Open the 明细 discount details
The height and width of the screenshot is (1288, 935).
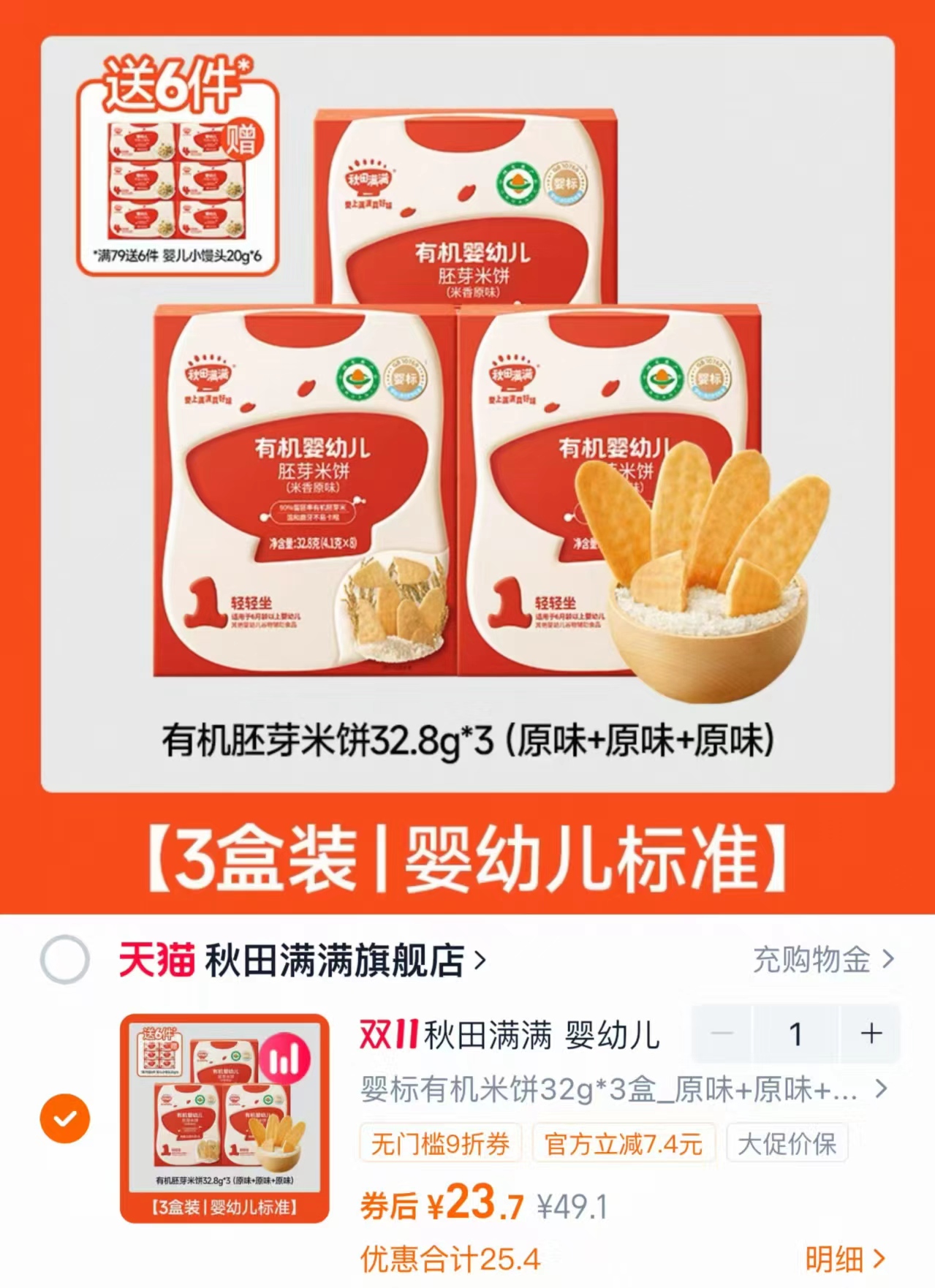coord(845,1259)
